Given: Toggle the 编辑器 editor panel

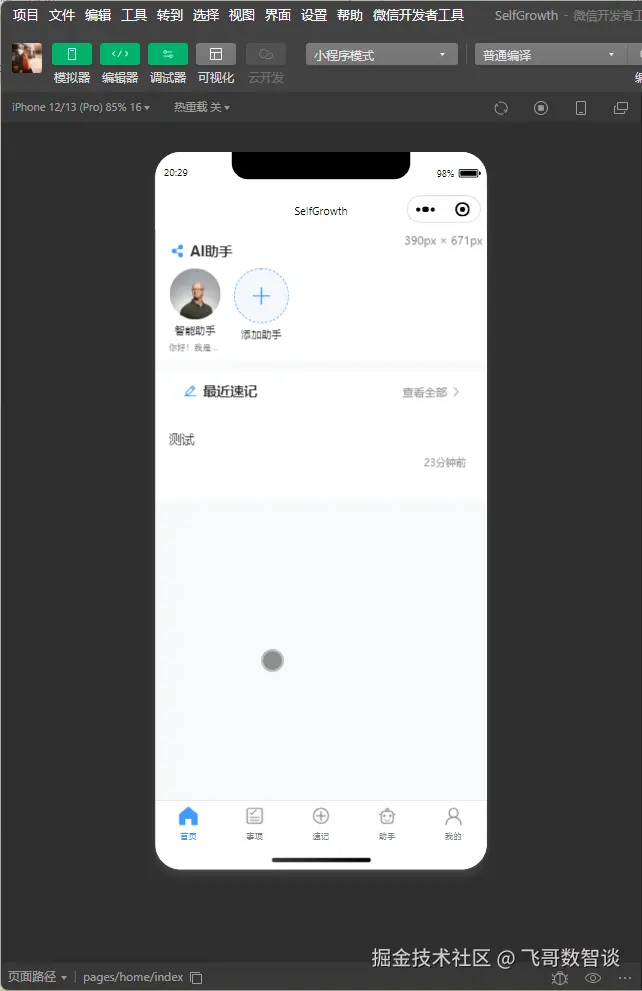Looking at the screenshot, I should coord(120,54).
